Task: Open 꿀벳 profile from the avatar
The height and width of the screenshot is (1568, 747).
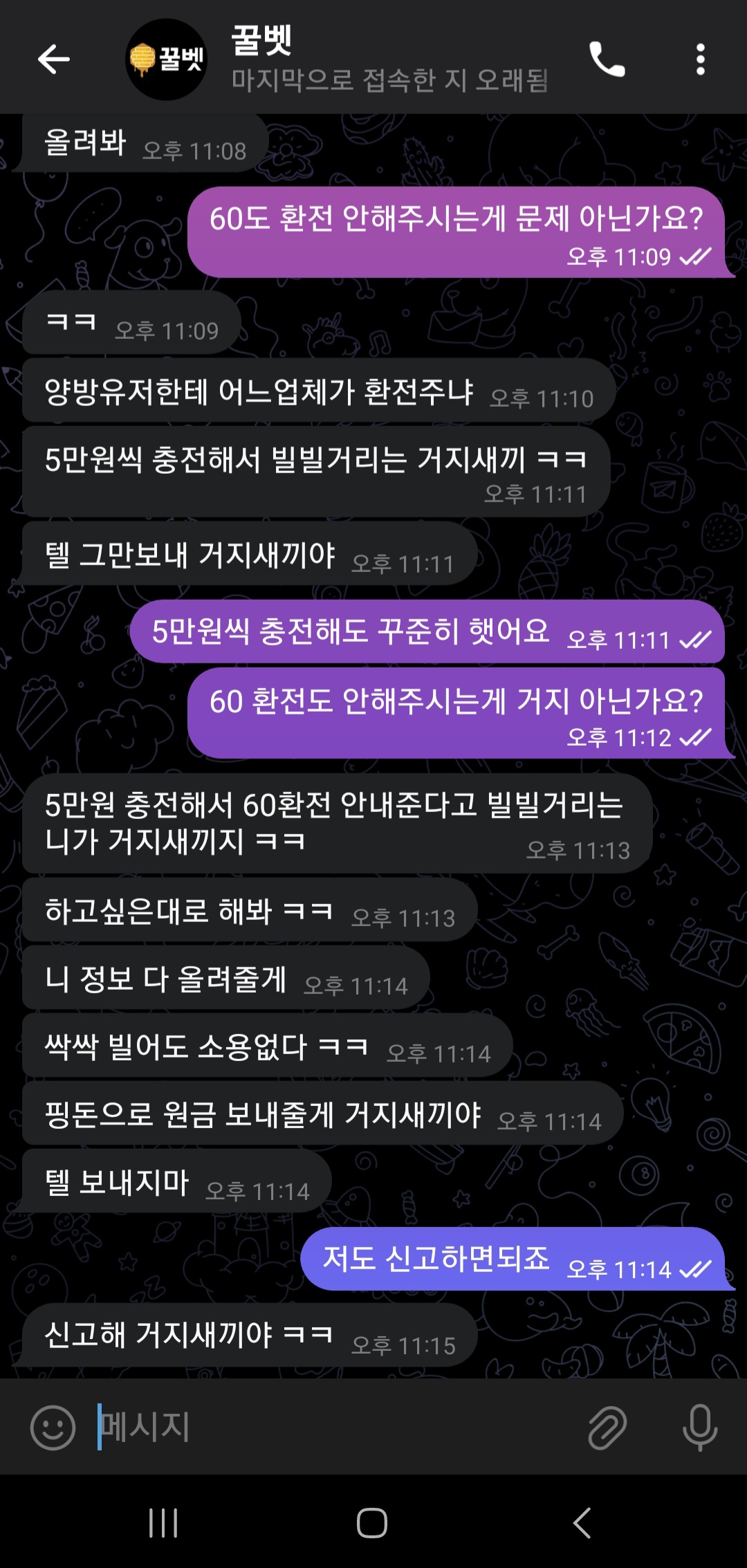Action: pos(166,59)
